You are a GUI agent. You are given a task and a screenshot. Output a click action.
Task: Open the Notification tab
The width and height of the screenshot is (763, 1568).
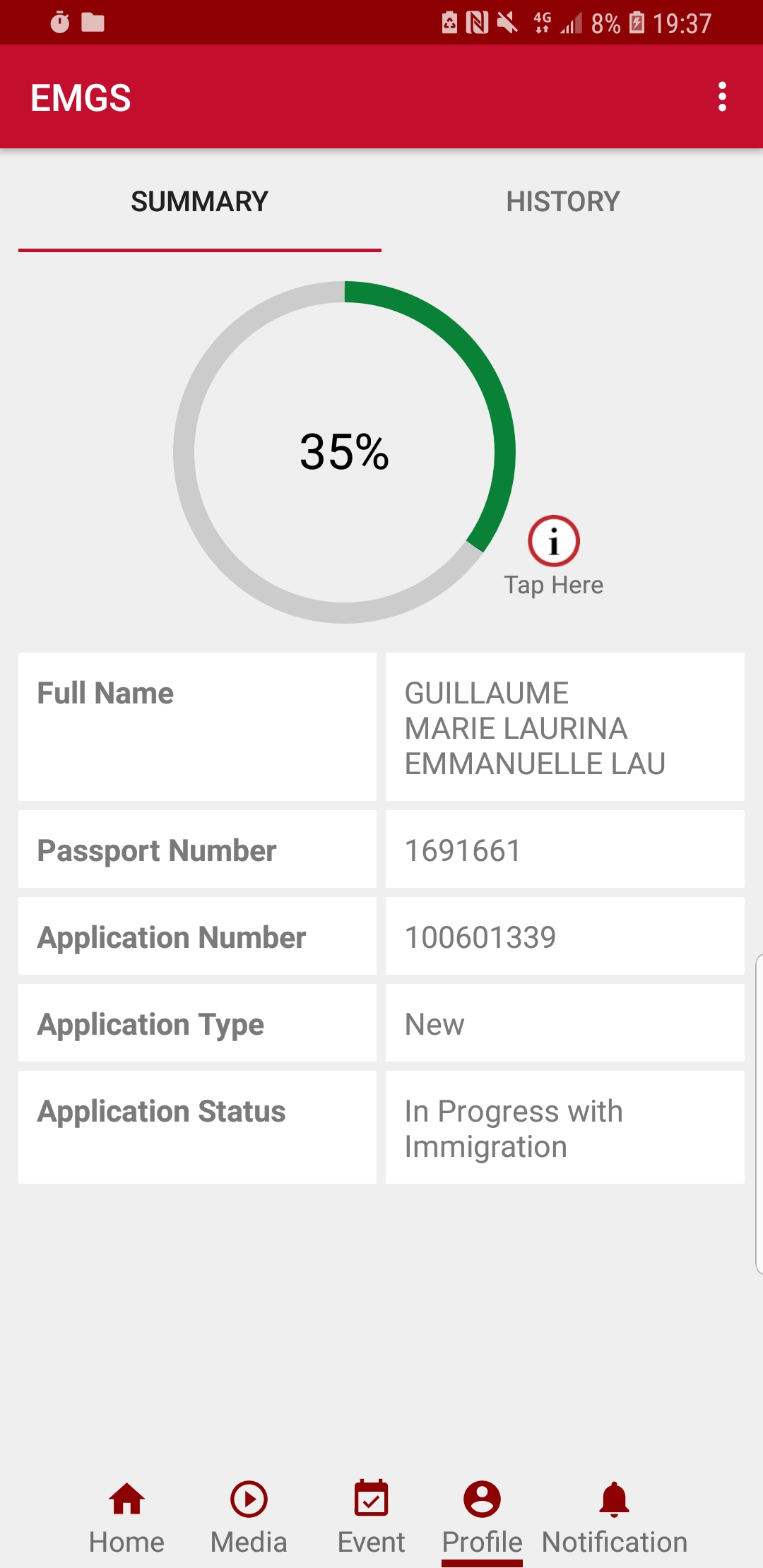(x=614, y=1517)
